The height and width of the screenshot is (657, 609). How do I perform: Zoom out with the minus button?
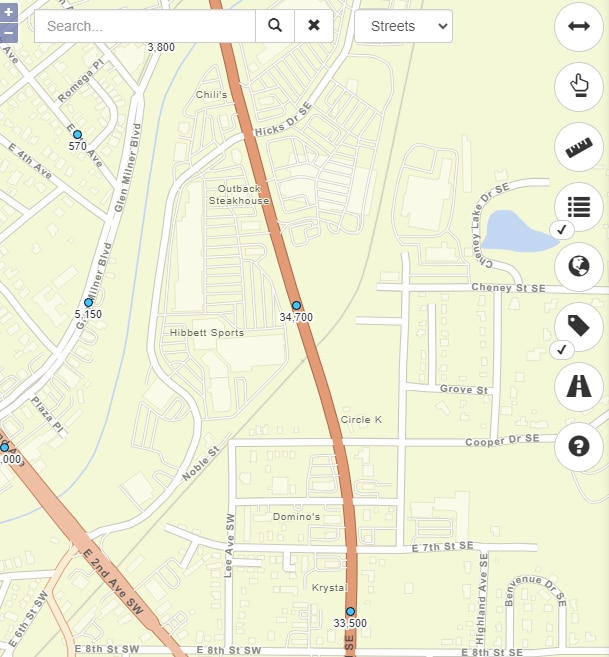[9, 32]
